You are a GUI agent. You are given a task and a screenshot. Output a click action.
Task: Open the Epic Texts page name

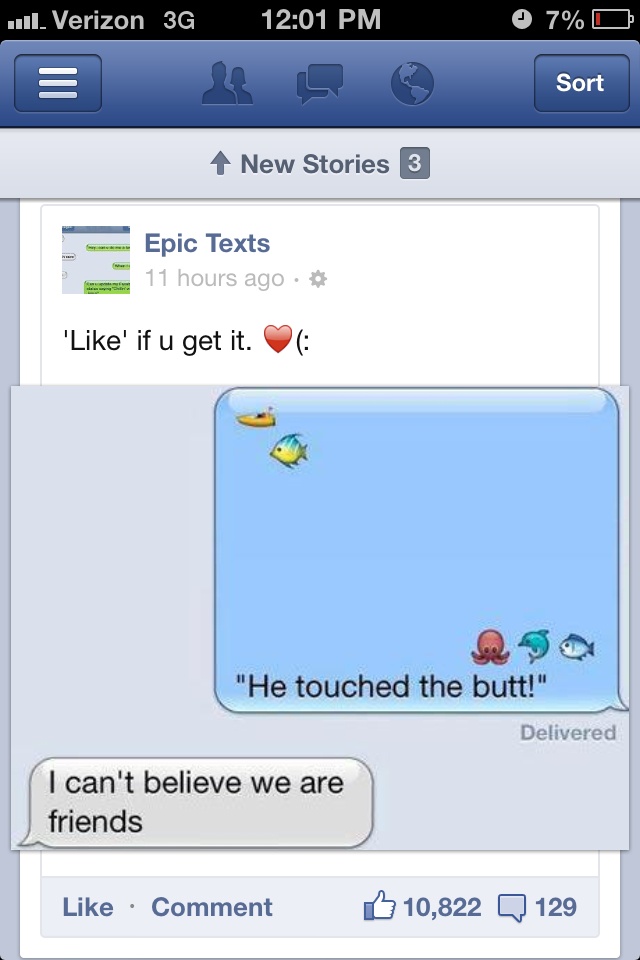click(207, 243)
